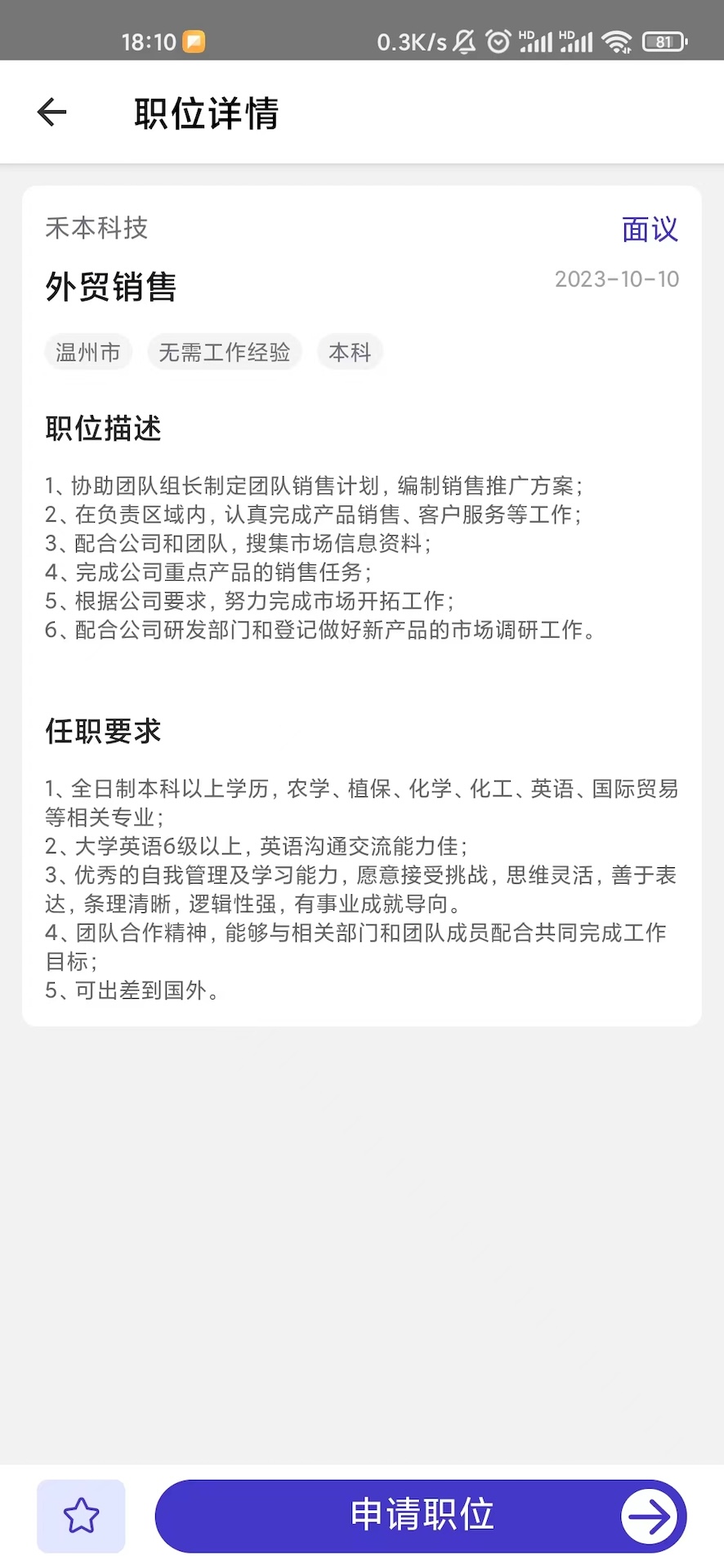Select the 无需工作经验 experience tag

[x=225, y=351]
